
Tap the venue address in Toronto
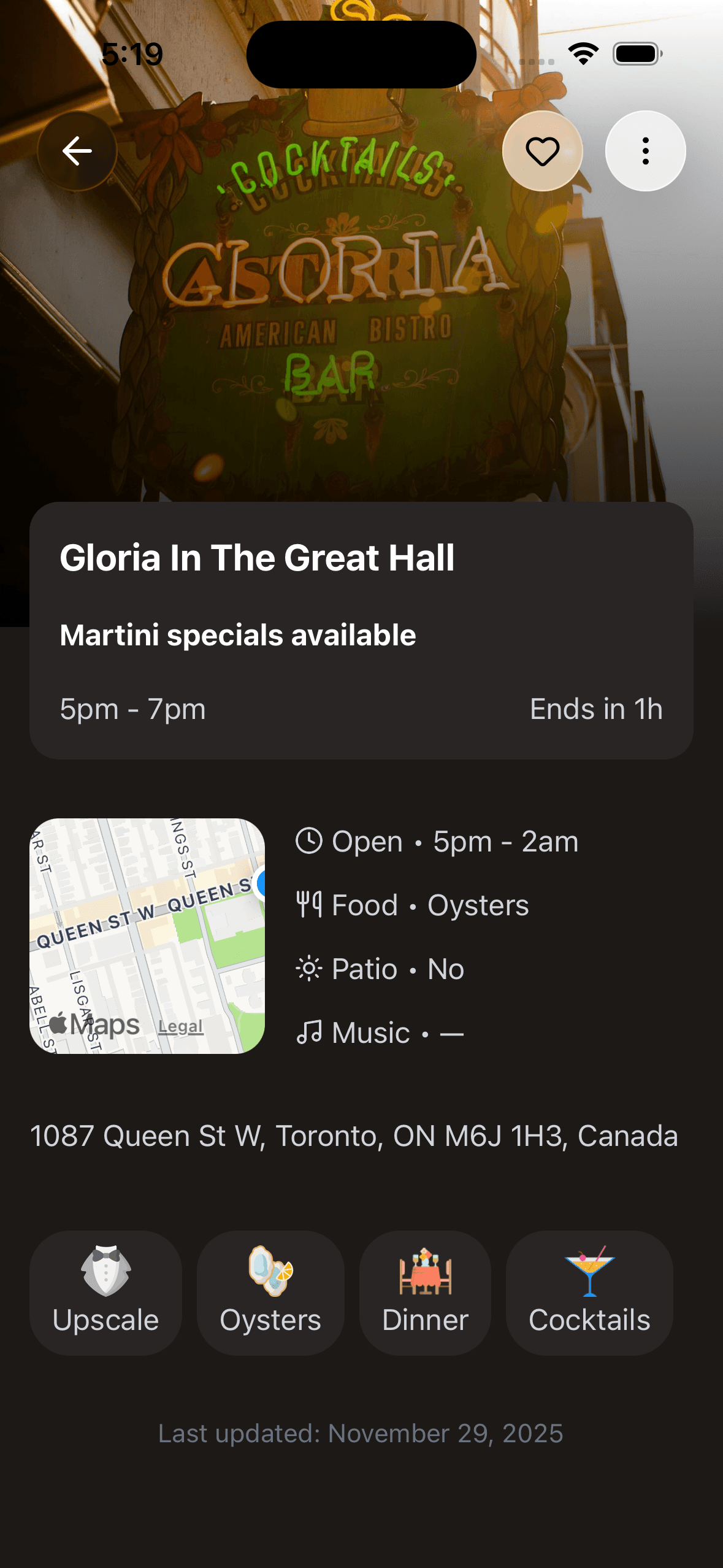(354, 1135)
